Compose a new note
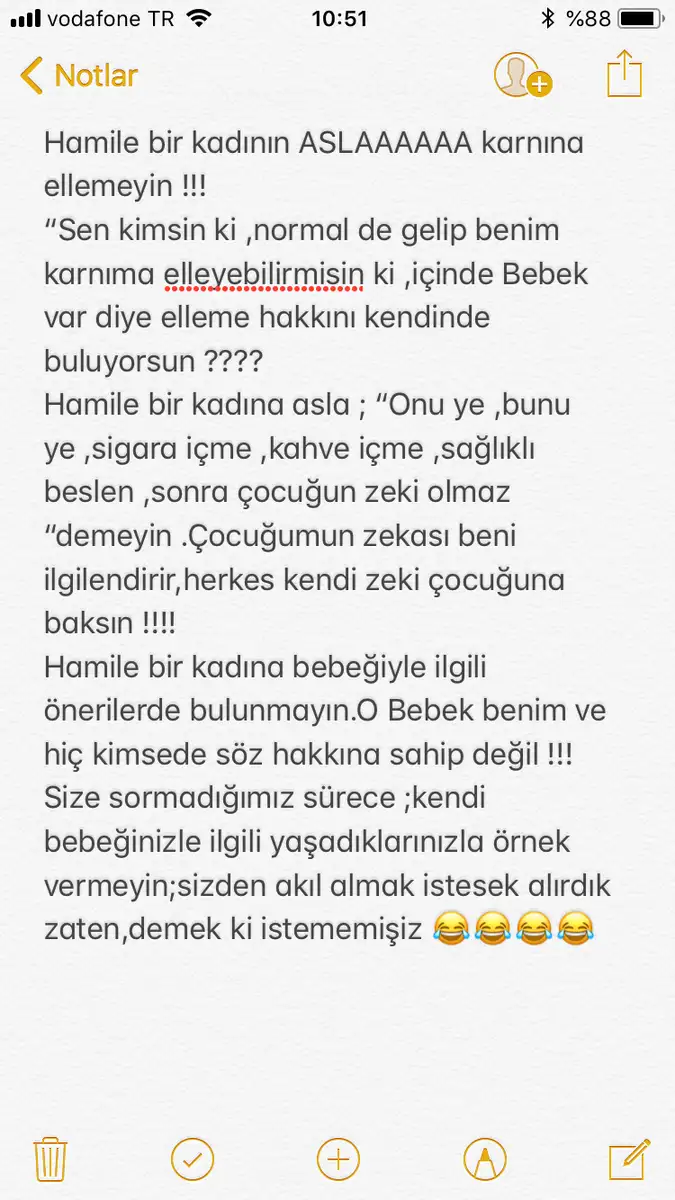This screenshot has width=675, height=1200. [x=629, y=1159]
